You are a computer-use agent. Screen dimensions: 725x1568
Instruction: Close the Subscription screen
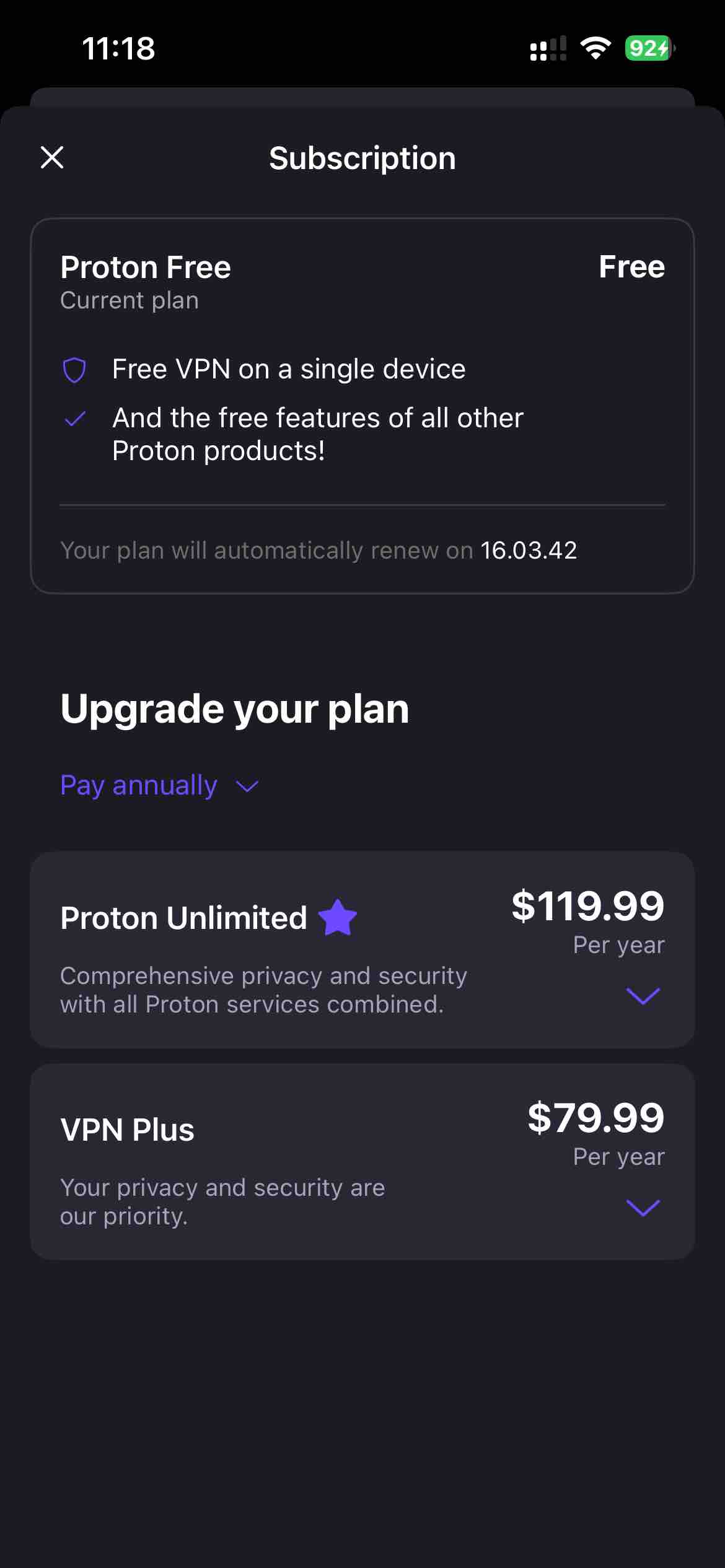(53, 157)
